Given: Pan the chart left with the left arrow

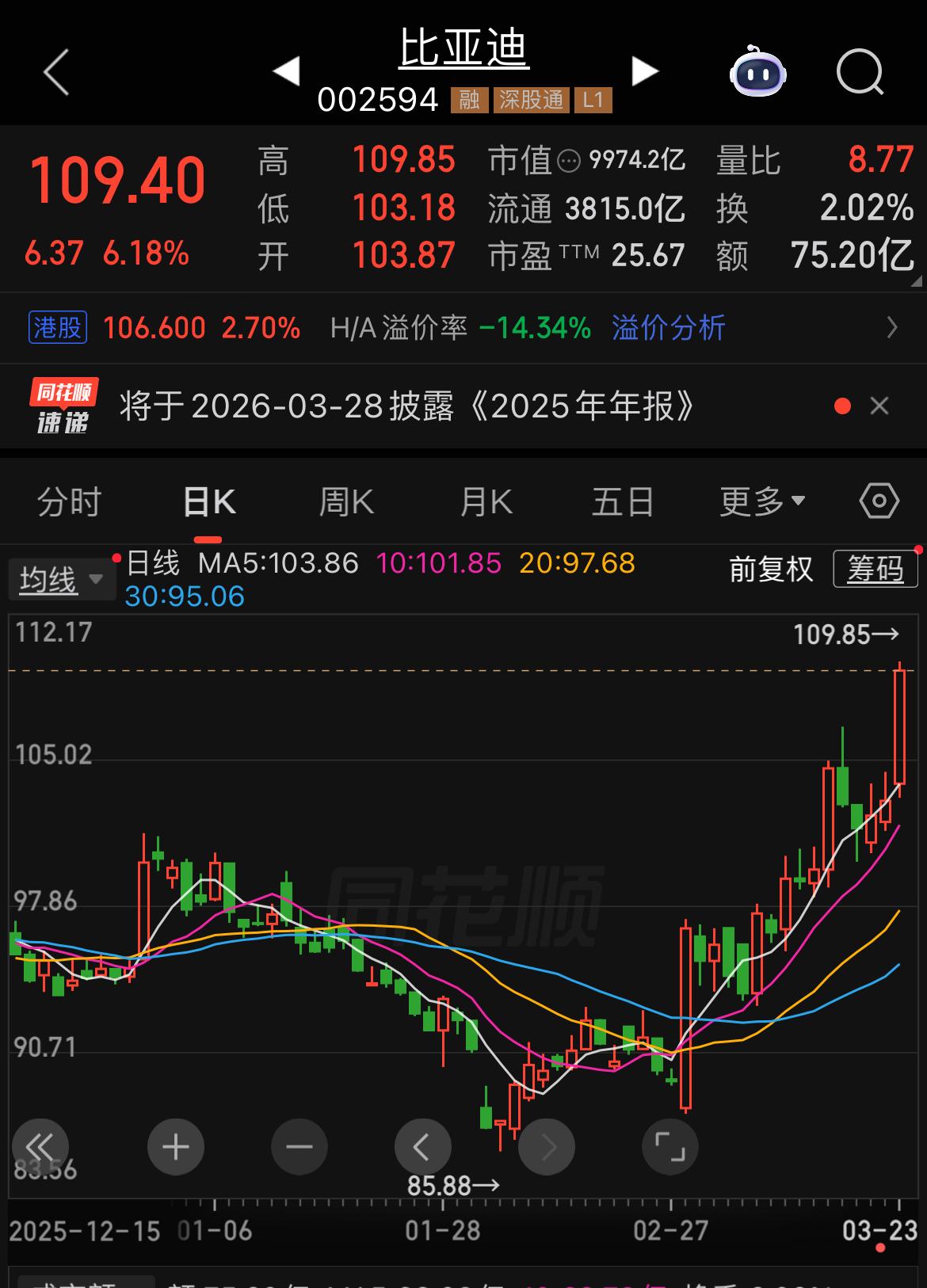Looking at the screenshot, I should pos(423,1146).
